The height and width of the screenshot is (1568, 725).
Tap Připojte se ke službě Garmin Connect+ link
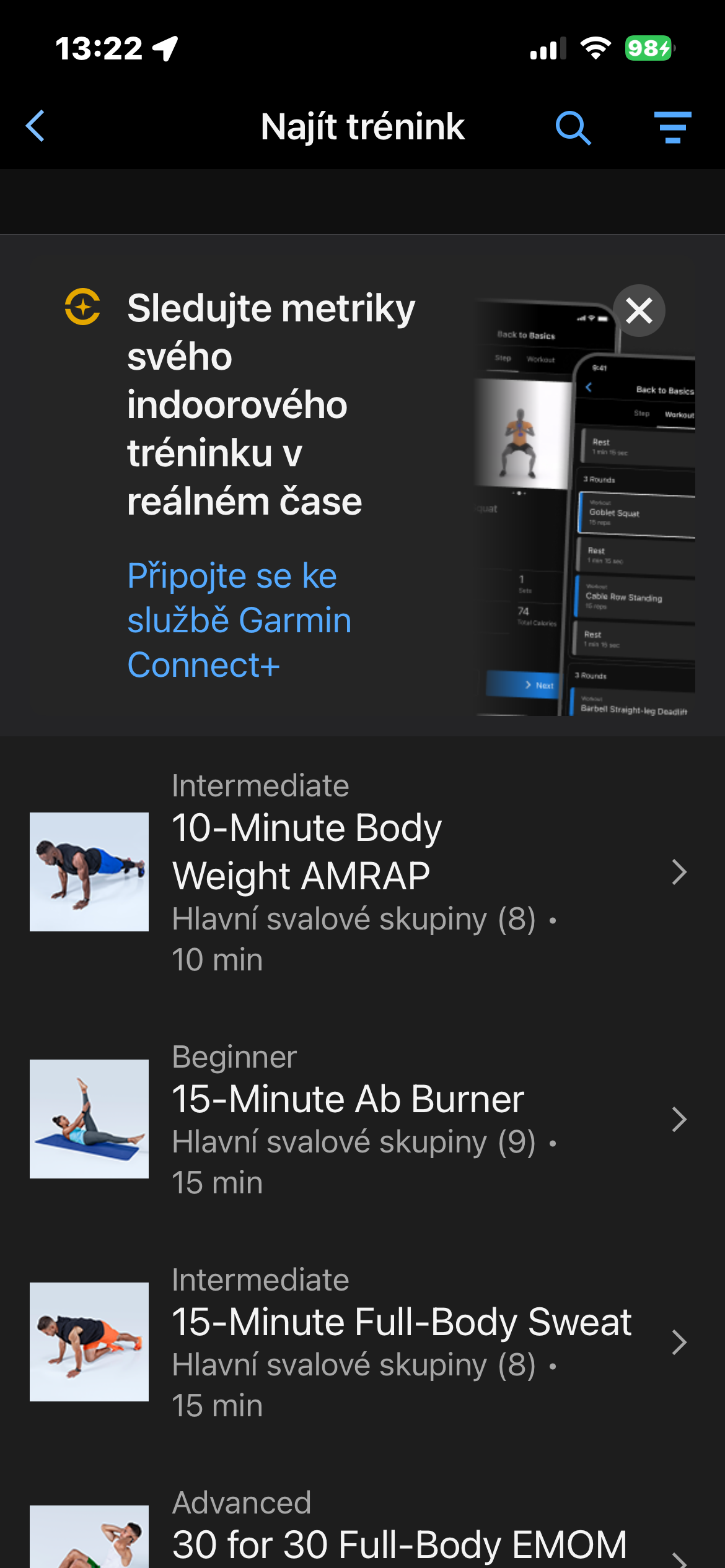(239, 621)
